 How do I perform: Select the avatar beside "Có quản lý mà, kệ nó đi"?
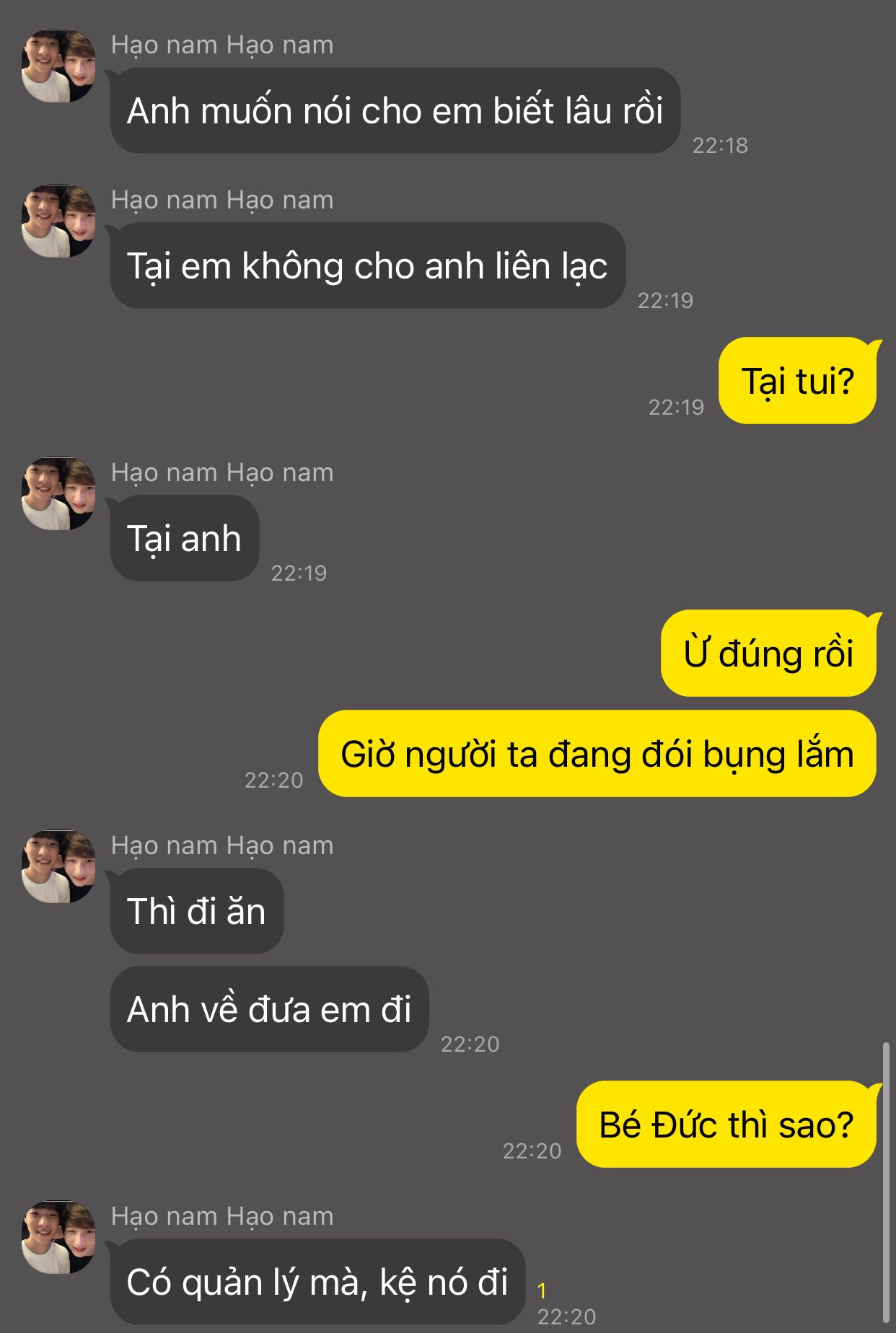(58, 1237)
